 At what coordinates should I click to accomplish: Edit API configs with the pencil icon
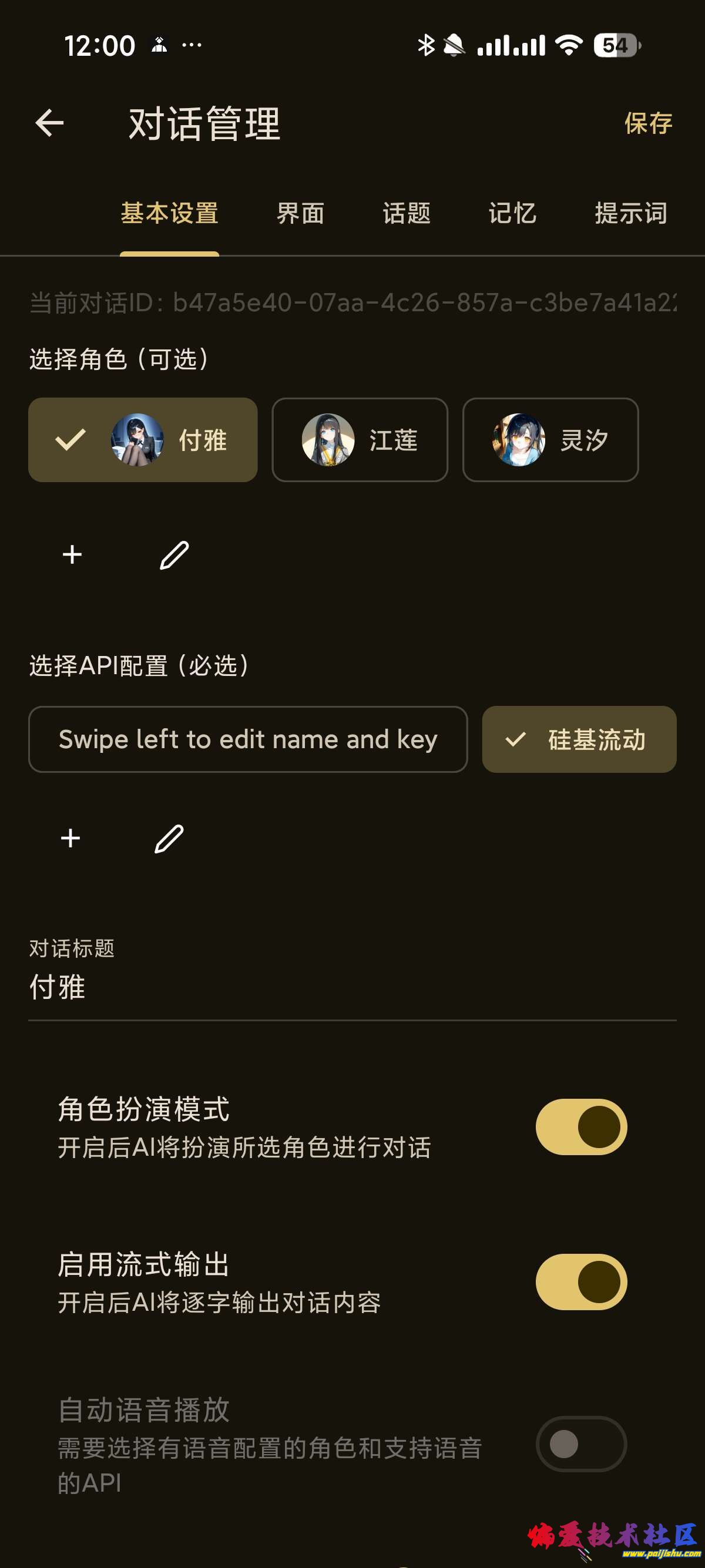[169, 838]
